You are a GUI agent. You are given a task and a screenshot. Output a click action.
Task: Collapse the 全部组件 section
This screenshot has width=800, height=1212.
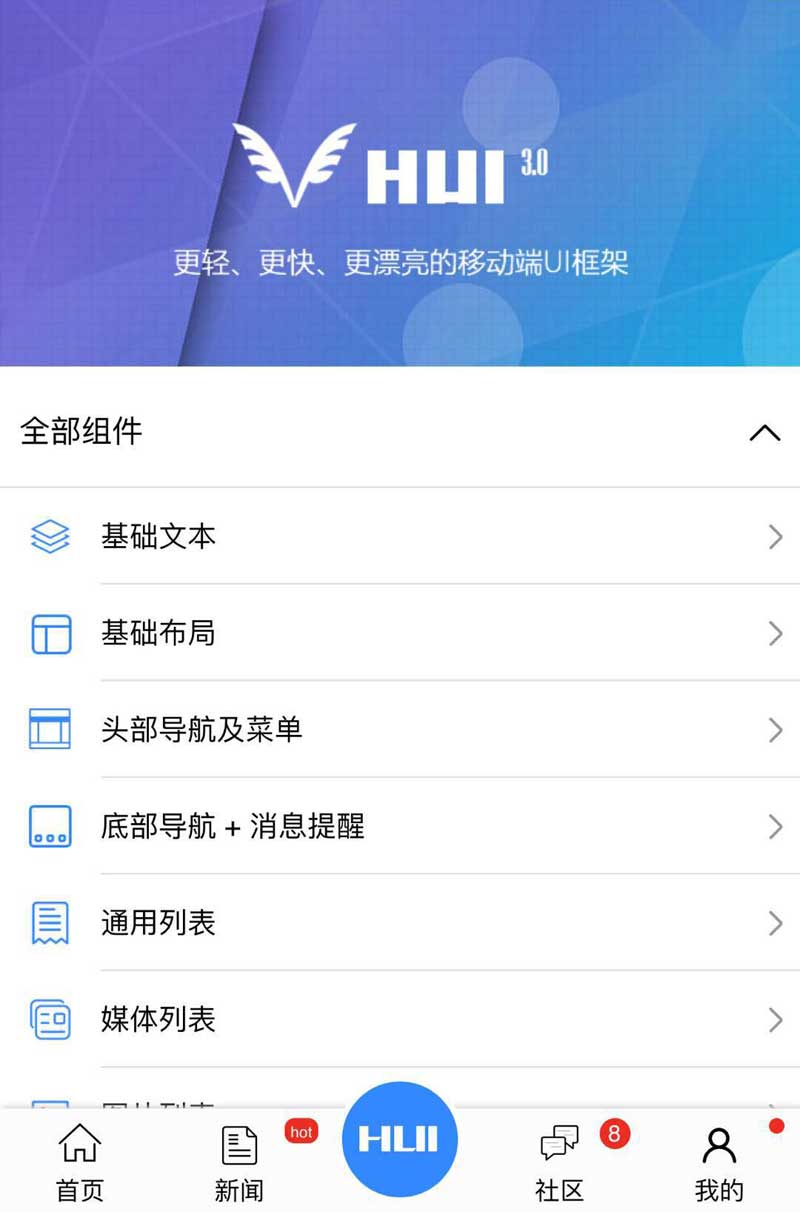point(764,432)
